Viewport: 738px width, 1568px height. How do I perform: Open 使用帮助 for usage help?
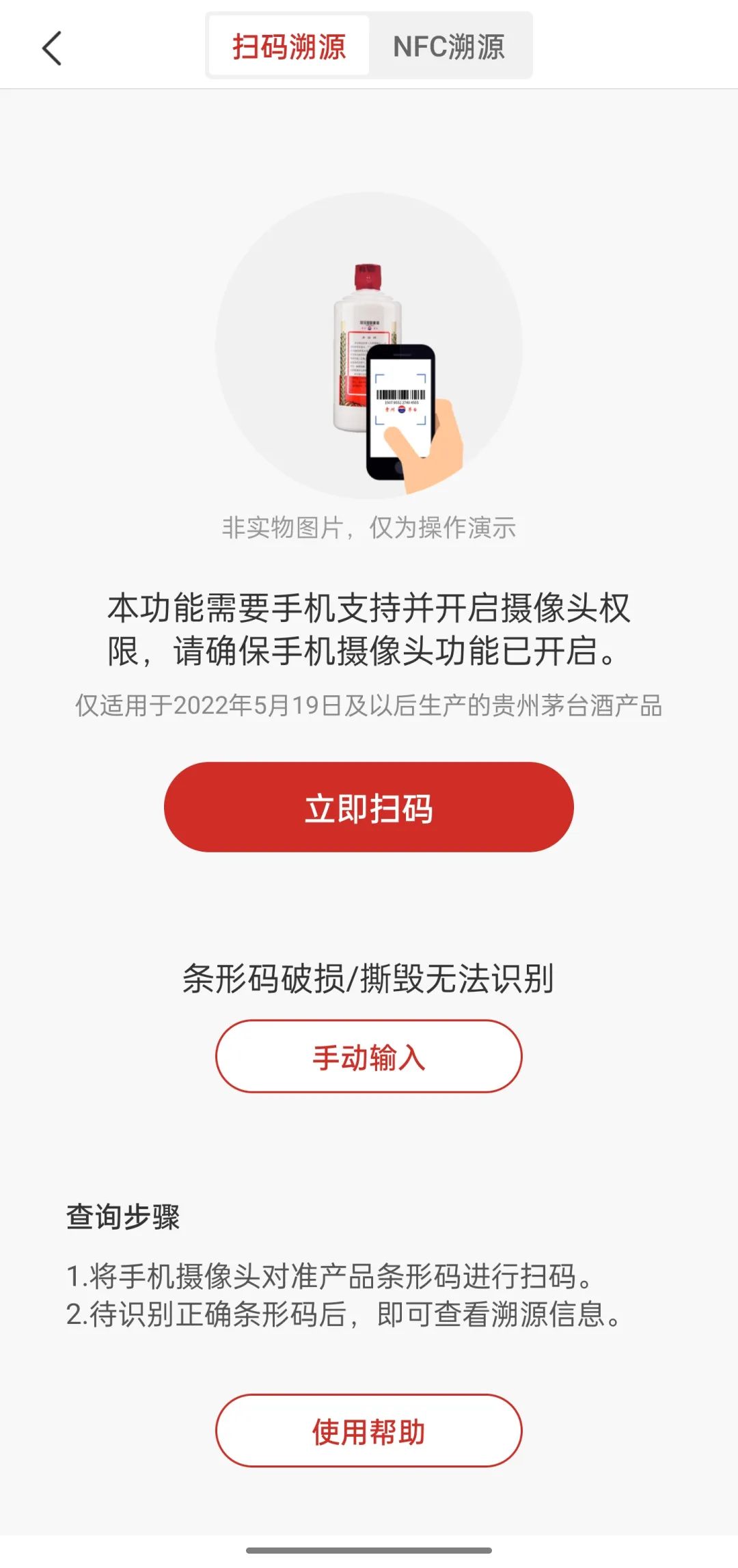click(x=369, y=1431)
